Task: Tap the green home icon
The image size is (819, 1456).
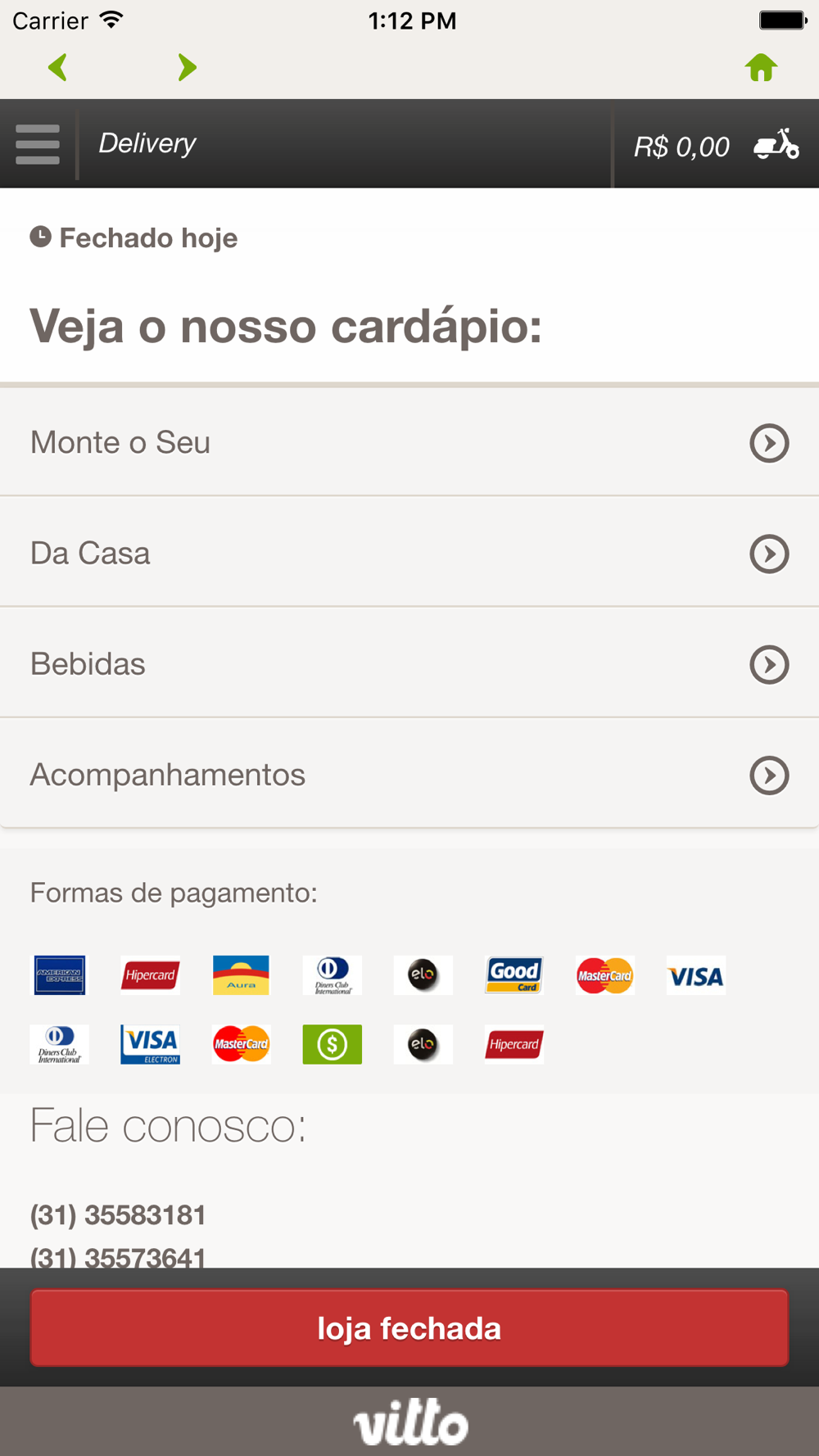Action: click(x=761, y=67)
